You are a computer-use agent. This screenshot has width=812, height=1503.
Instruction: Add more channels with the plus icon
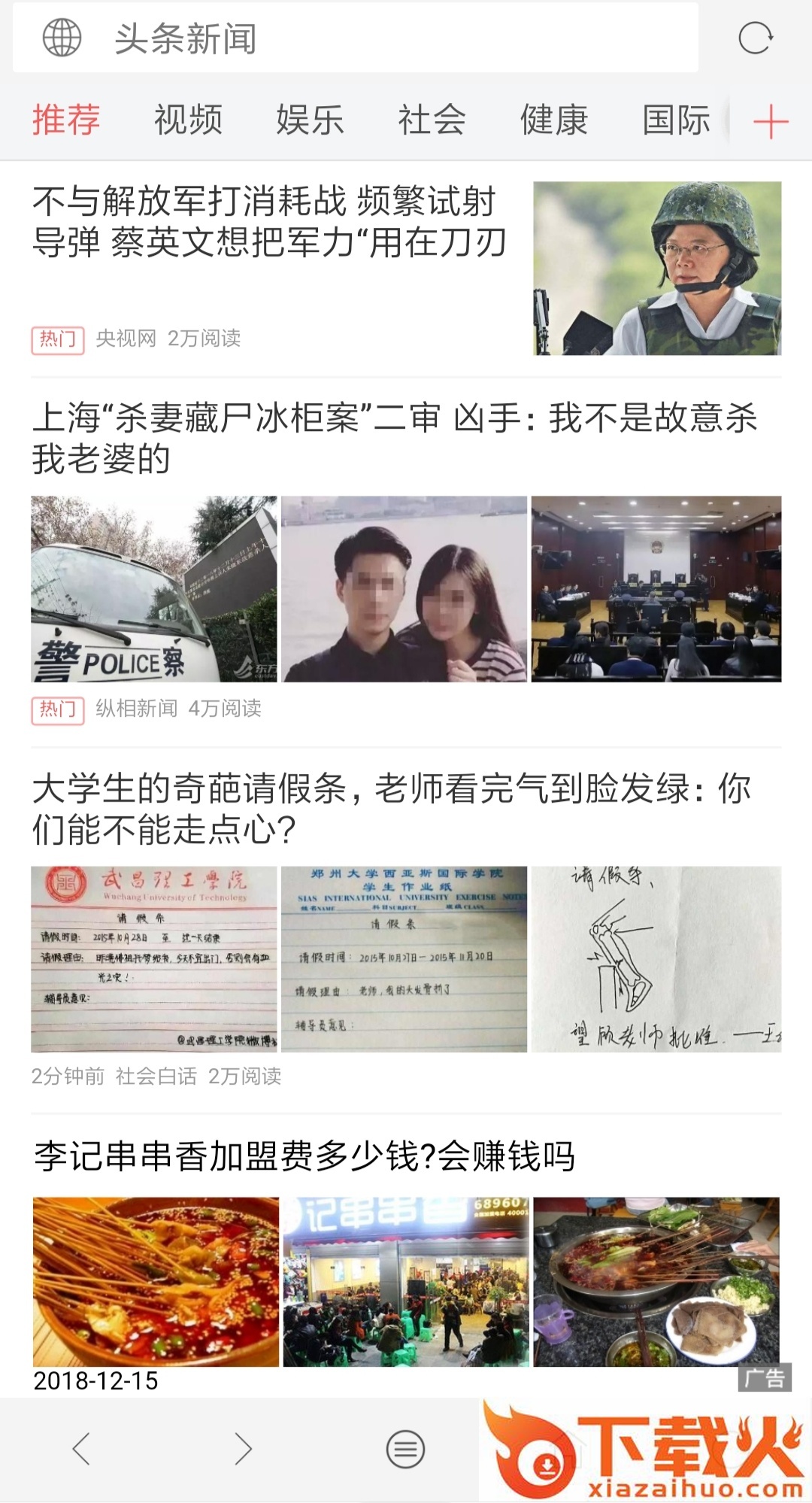tap(771, 122)
